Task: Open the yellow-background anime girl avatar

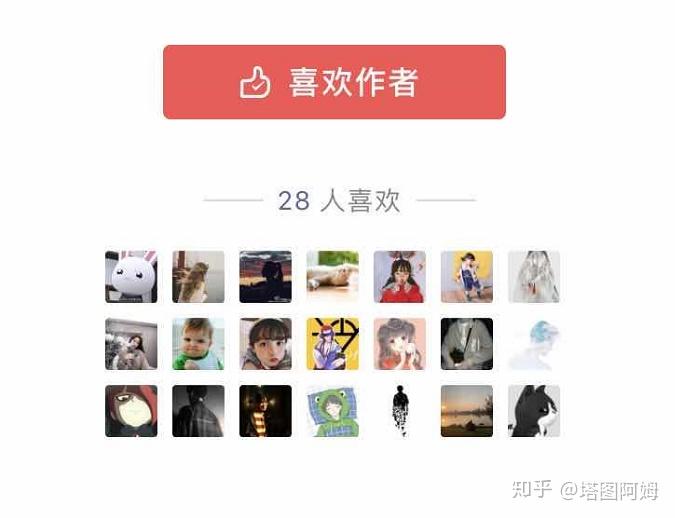Action: pyautogui.click(x=332, y=344)
